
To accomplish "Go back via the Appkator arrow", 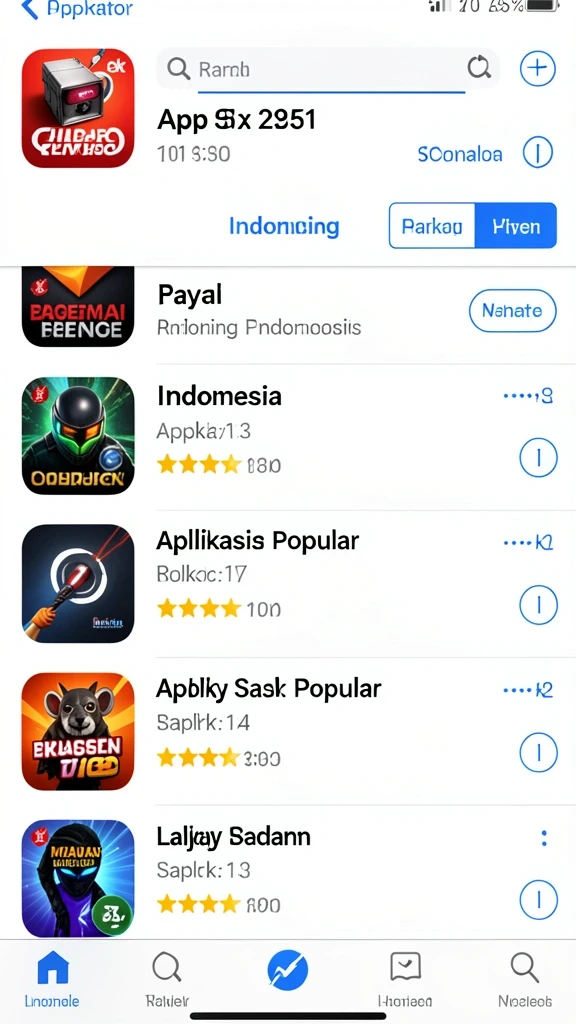I will point(76,9).
